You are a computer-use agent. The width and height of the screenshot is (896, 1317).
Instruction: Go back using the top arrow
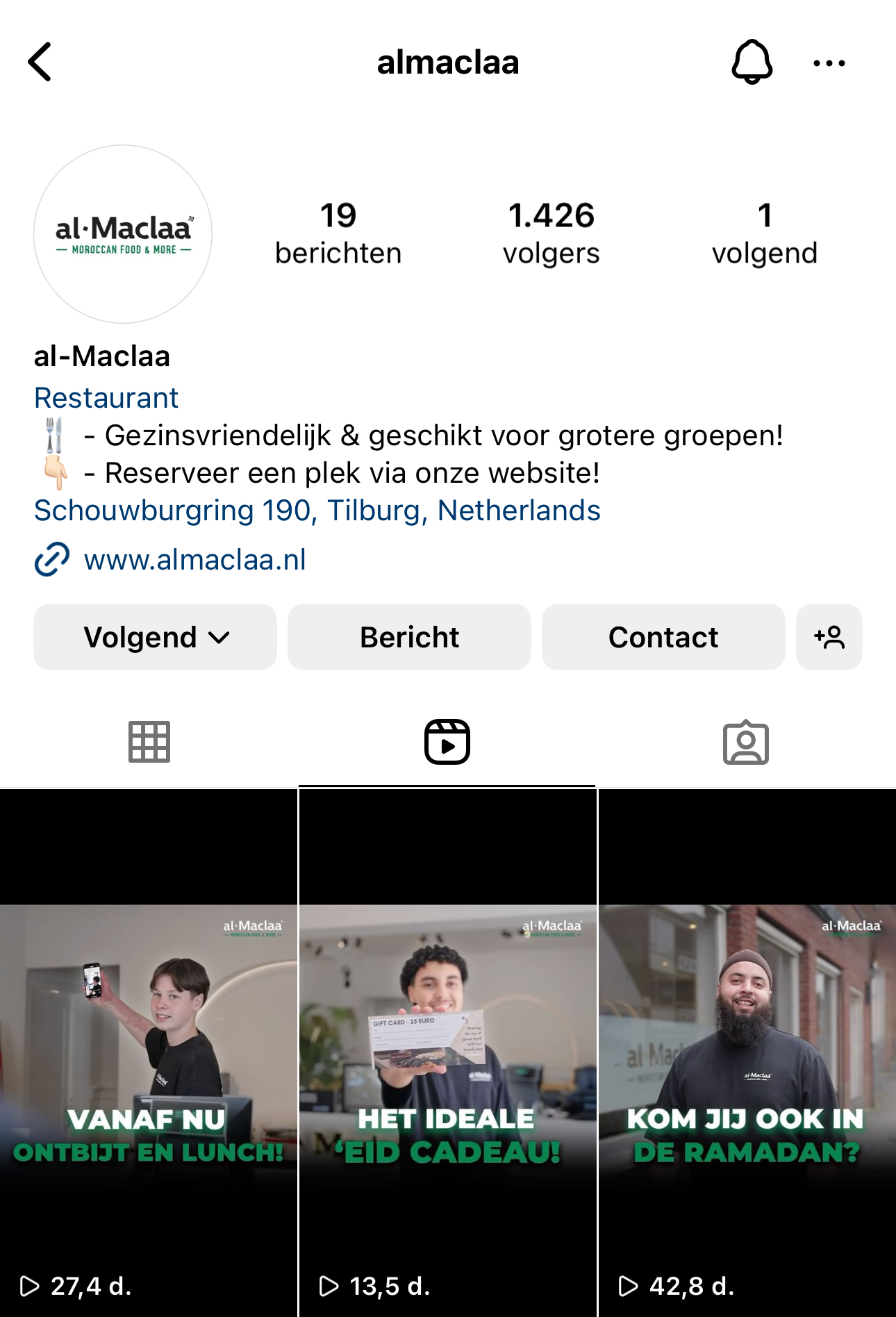tap(40, 63)
